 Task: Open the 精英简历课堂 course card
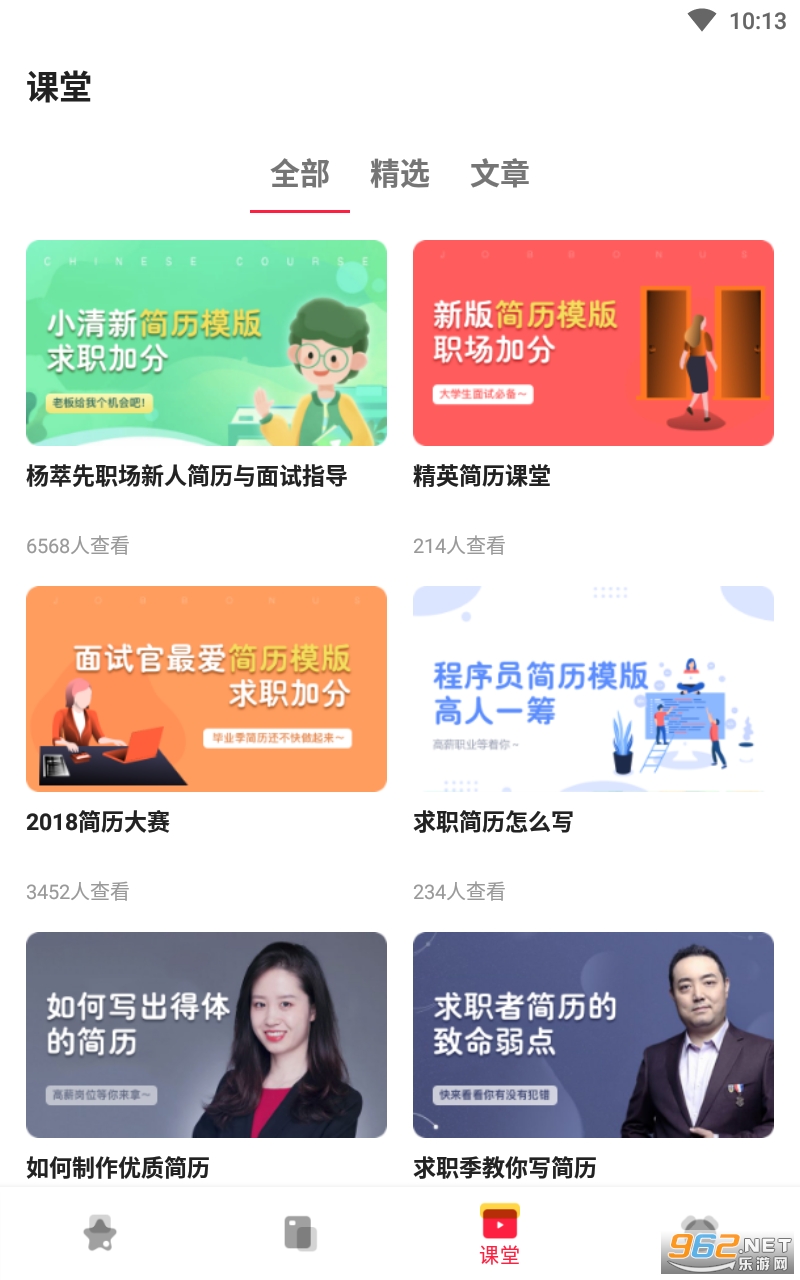tap(593, 343)
